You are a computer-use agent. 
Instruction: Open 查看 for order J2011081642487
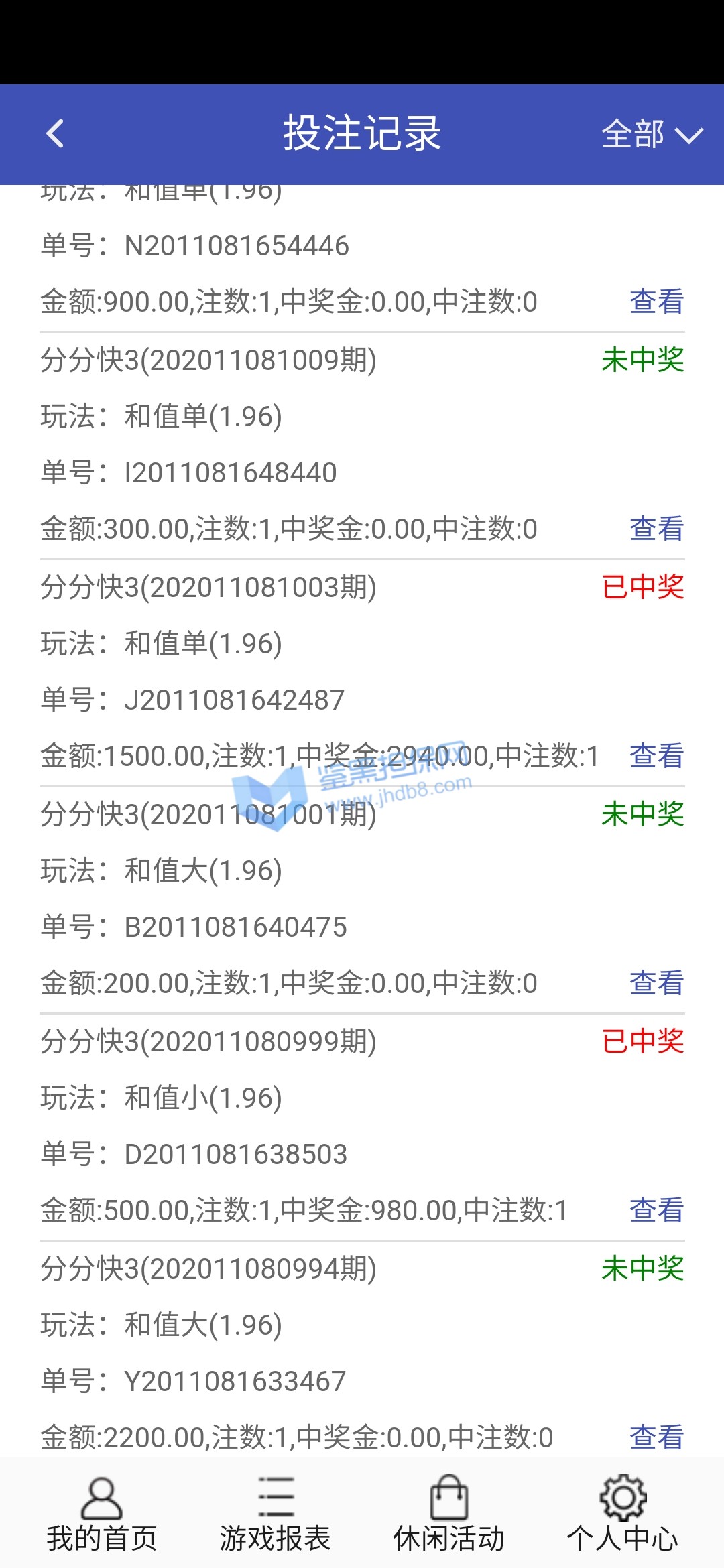pos(656,756)
